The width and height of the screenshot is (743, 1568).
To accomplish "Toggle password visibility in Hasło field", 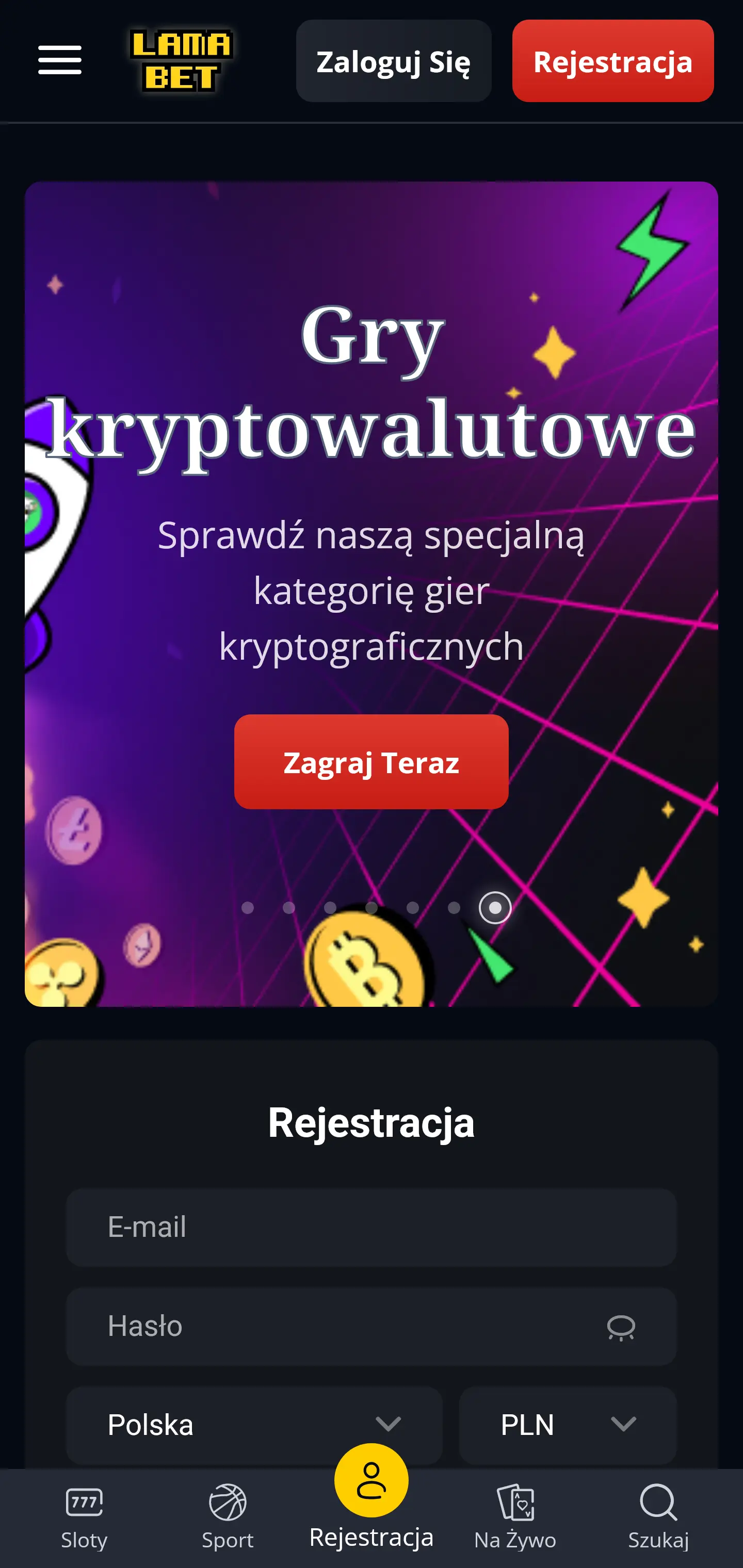I will [x=622, y=1327].
